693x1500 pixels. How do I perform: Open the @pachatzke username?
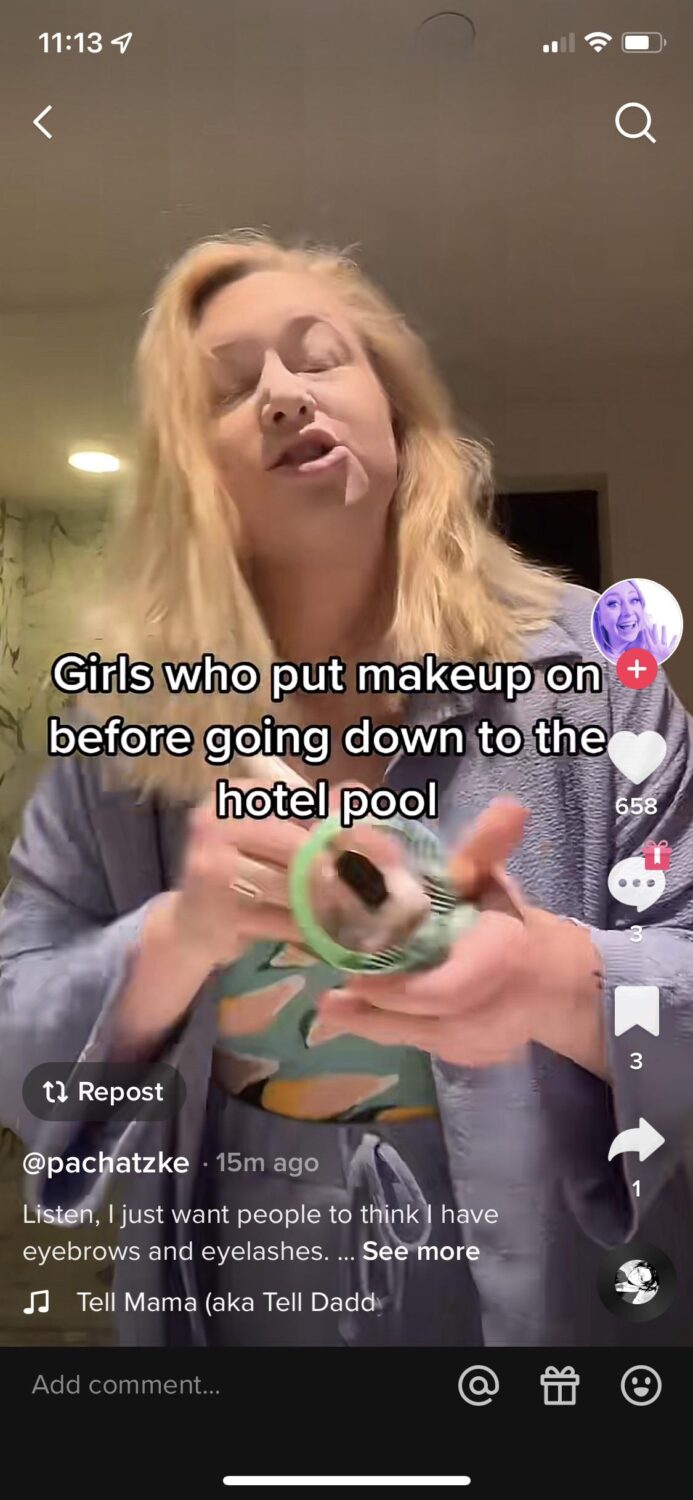105,1163
